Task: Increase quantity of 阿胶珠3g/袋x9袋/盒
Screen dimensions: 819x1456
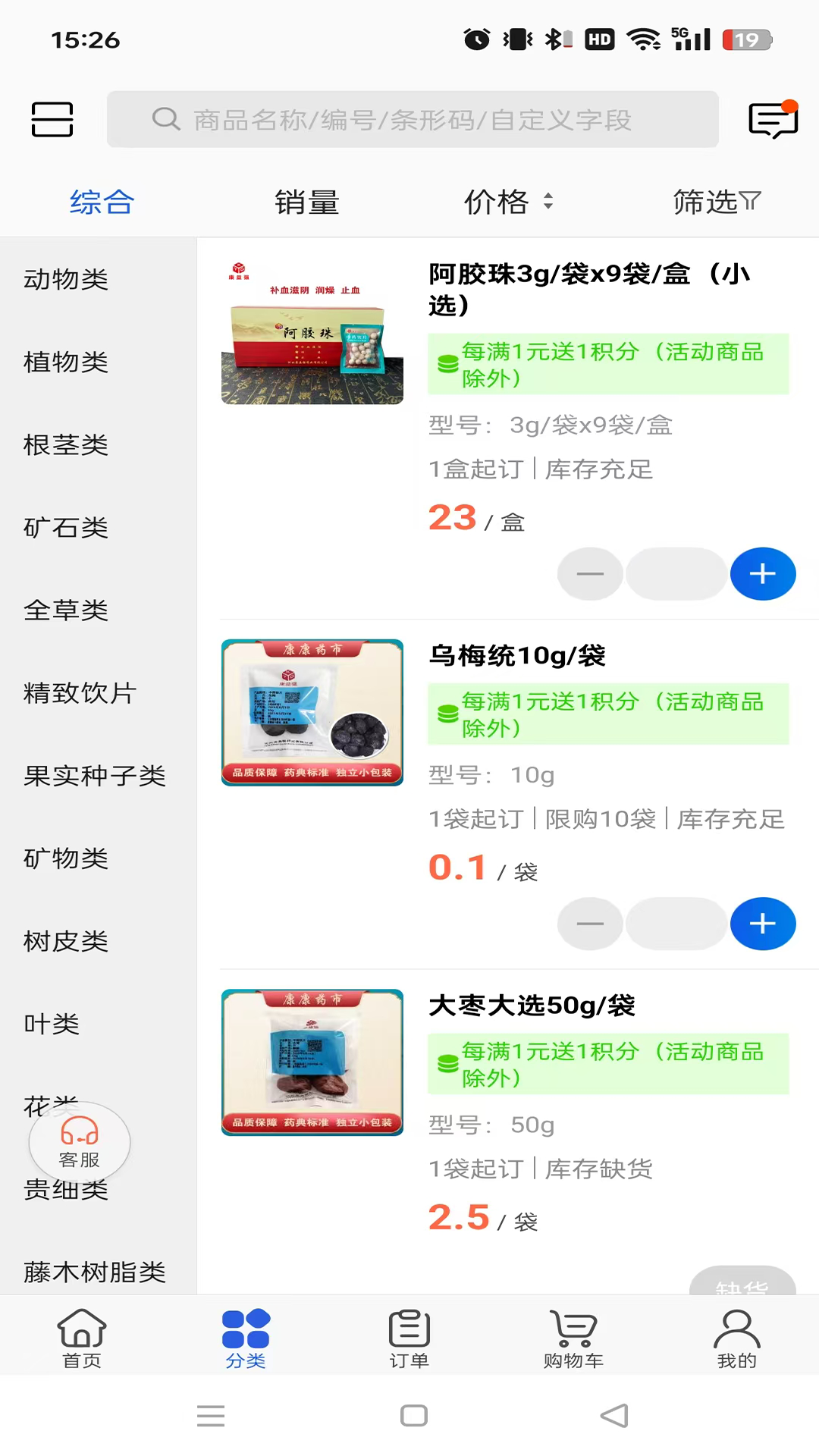Action: click(x=762, y=574)
